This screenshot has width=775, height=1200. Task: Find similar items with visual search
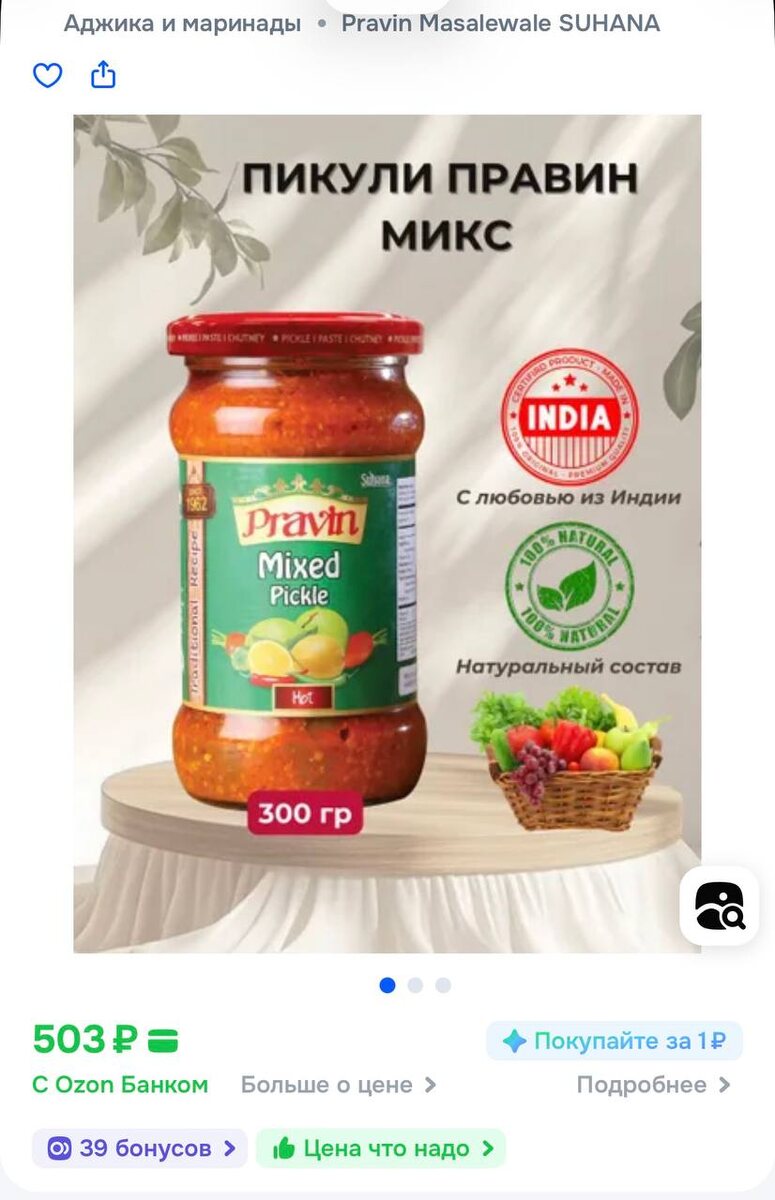(x=719, y=906)
